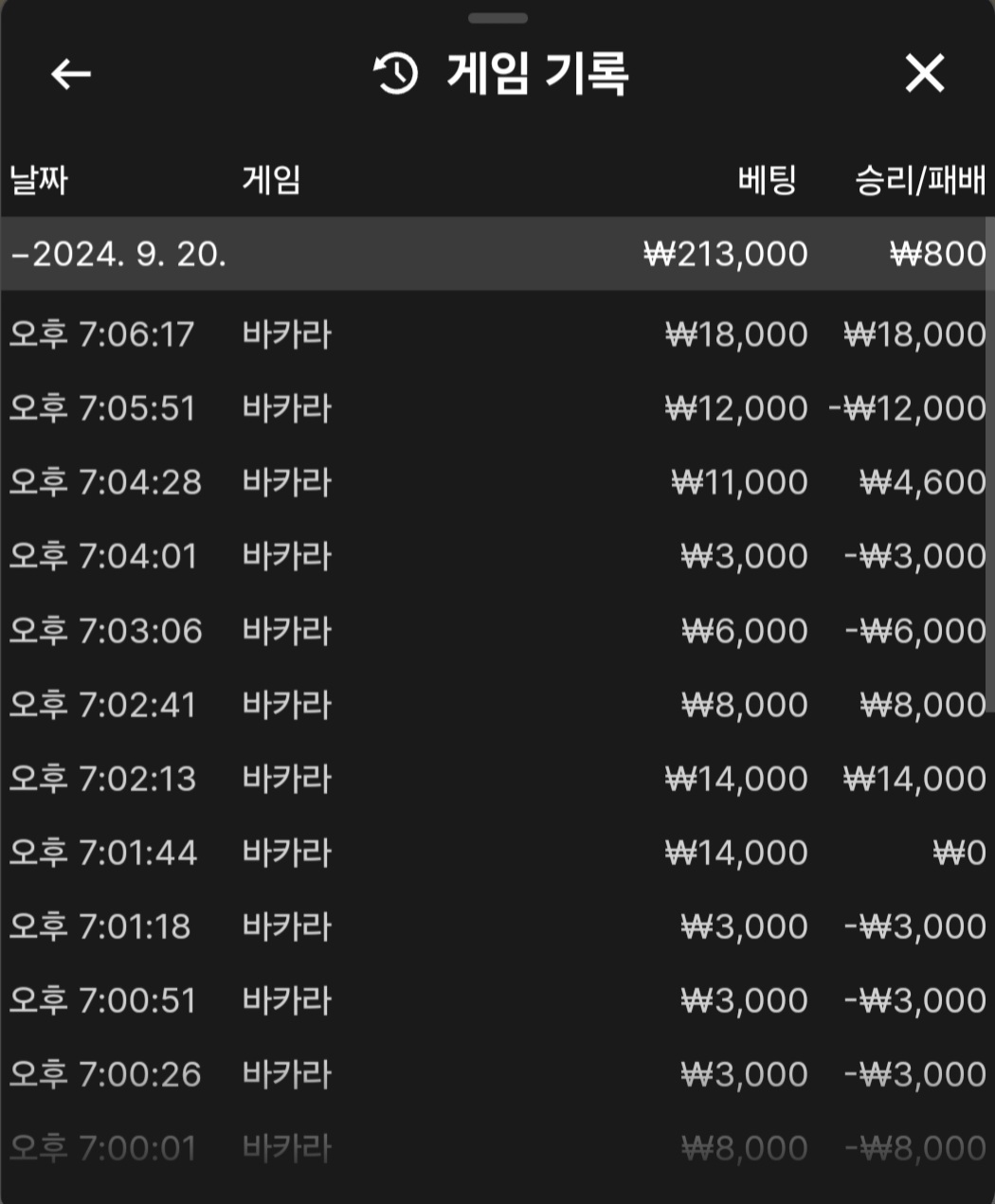Image resolution: width=995 pixels, height=1204 pixels.
Task: Select the 오후 7:04:01 baccarat entry
Action: [x=497, y=556]
